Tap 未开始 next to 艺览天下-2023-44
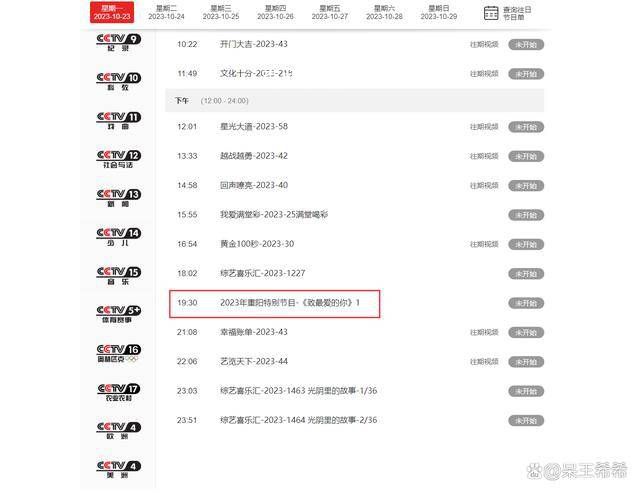This screenshot has width=640, height=493. pyautogui.click(x=526, y=362)
